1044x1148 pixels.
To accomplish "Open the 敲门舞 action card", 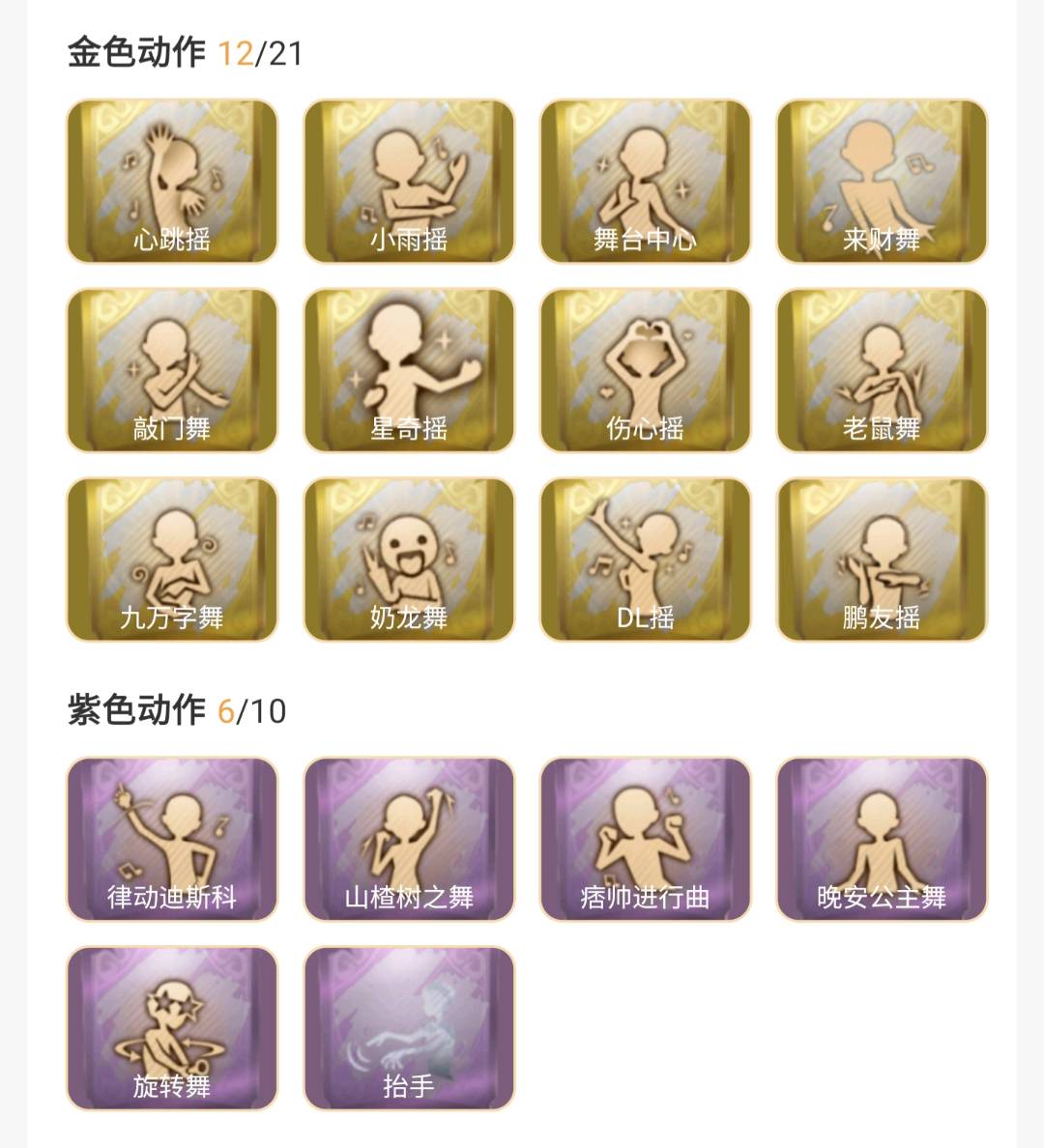I will [x=172, y=370].
